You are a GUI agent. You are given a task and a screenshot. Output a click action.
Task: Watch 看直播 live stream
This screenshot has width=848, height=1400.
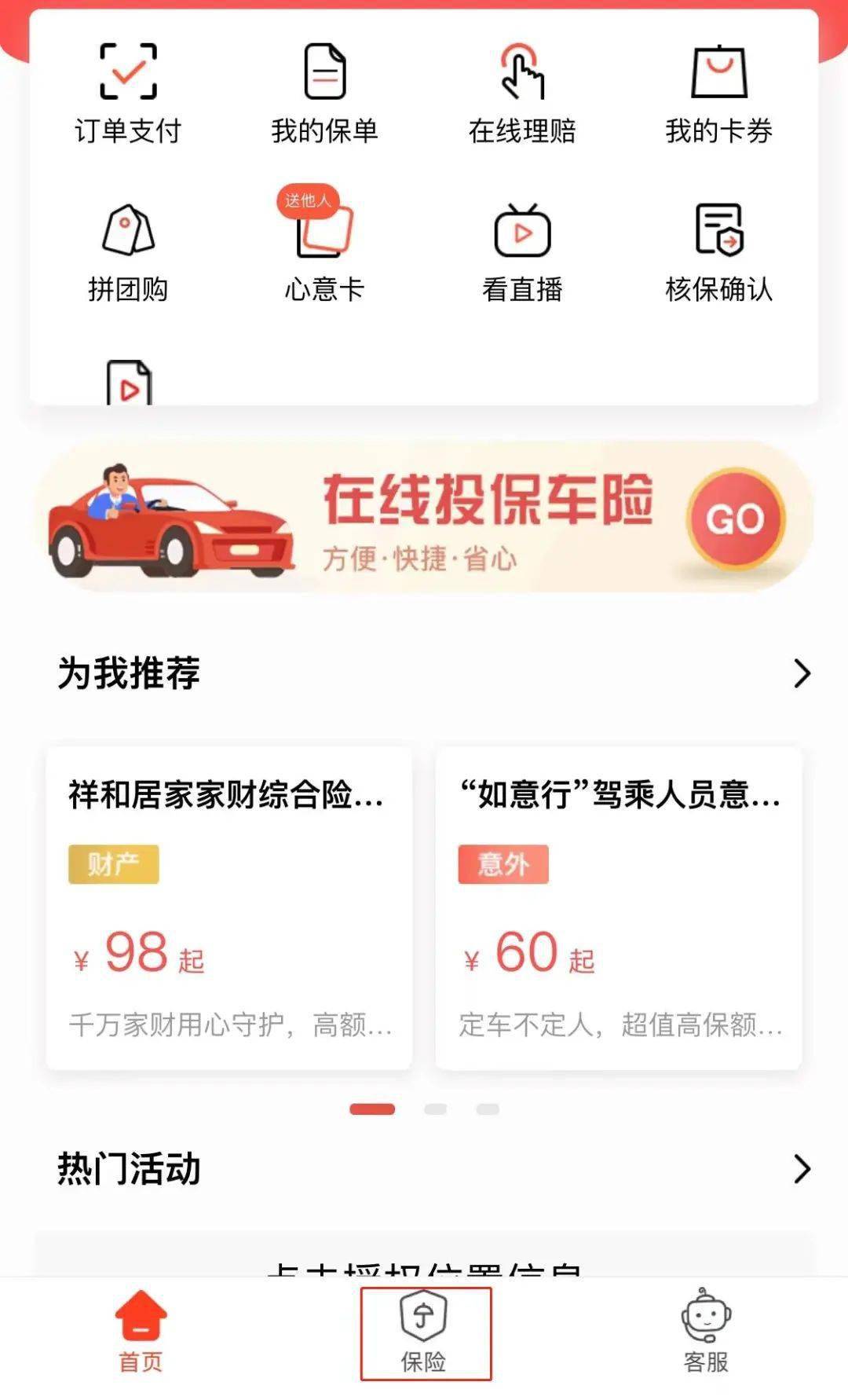(522, 253)
